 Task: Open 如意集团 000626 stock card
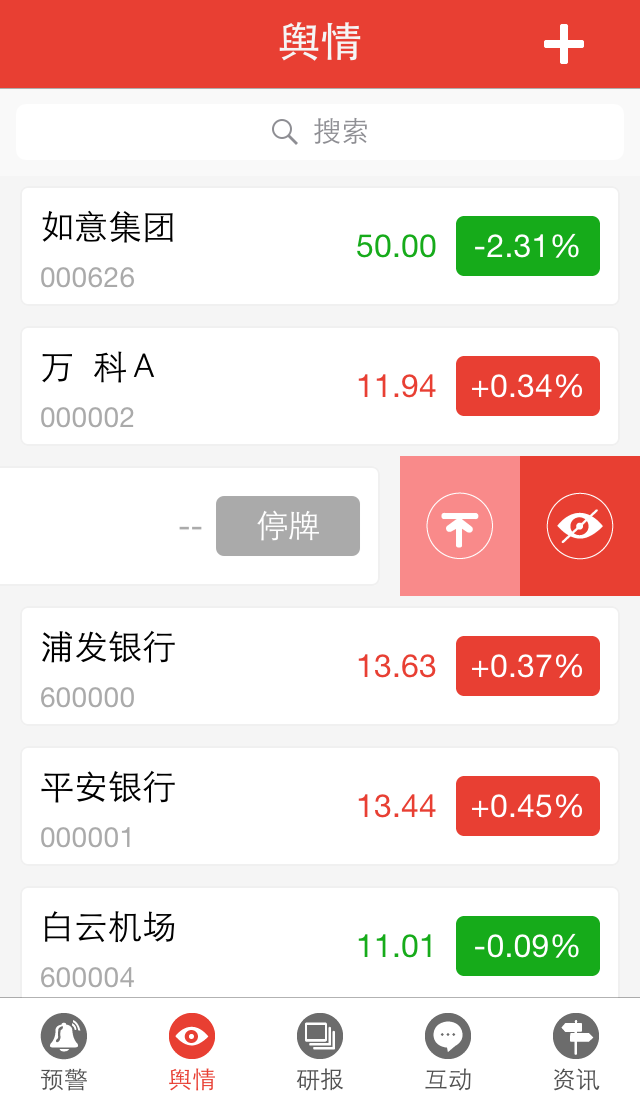[x=320, y=246]
